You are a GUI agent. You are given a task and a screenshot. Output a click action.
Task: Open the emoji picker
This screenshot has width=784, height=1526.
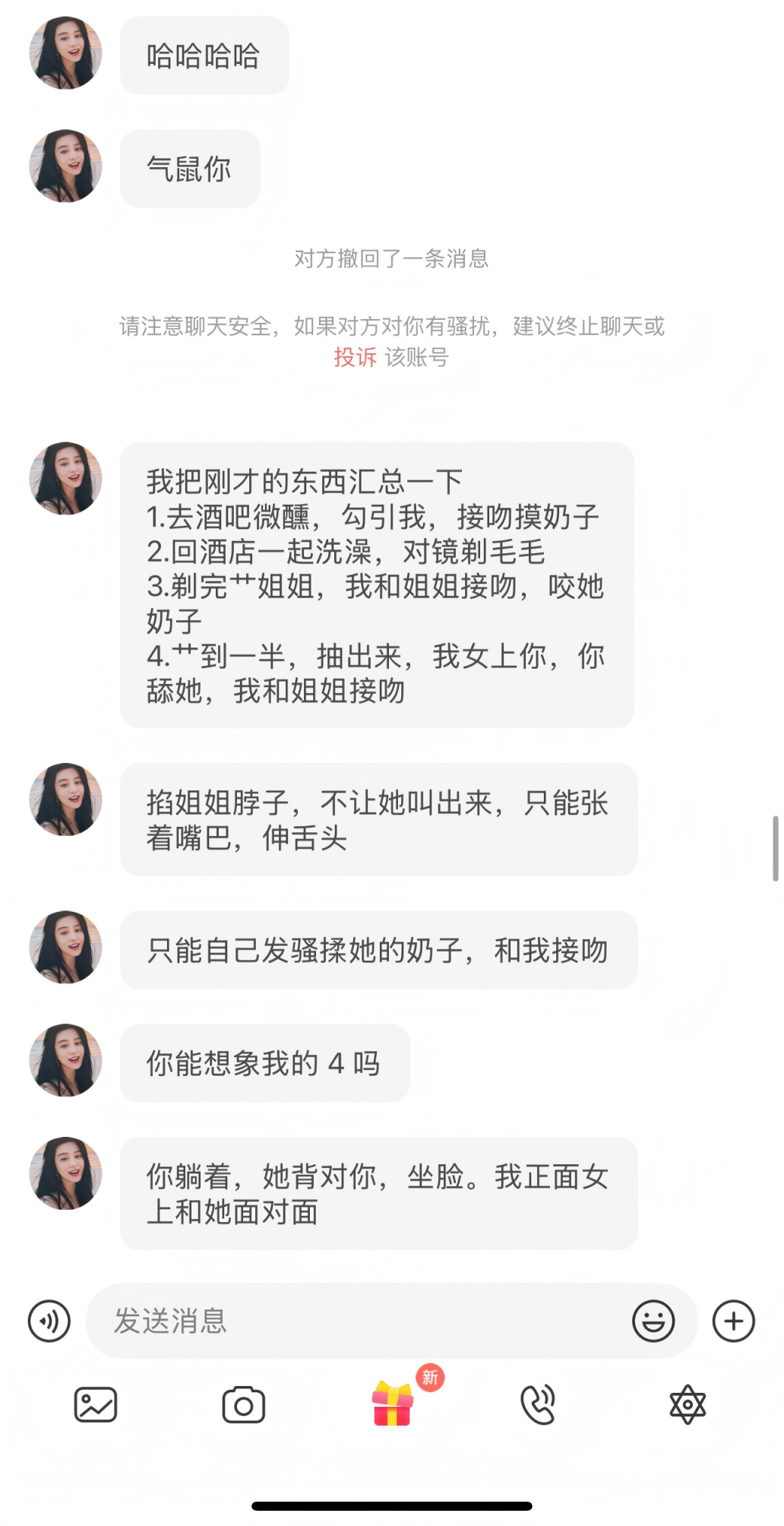[x=653, y=1321]
